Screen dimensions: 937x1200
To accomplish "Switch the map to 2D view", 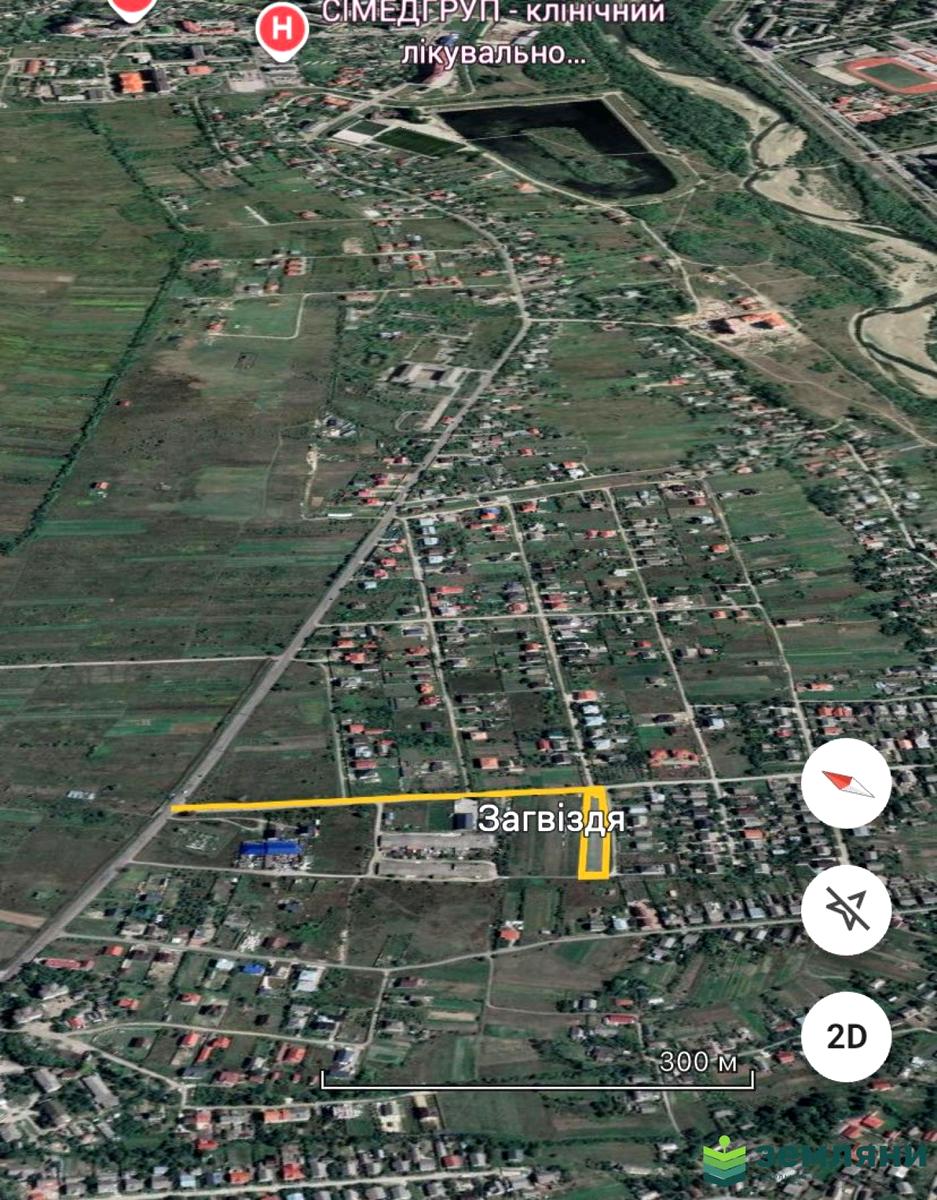I will (846, 1036).
